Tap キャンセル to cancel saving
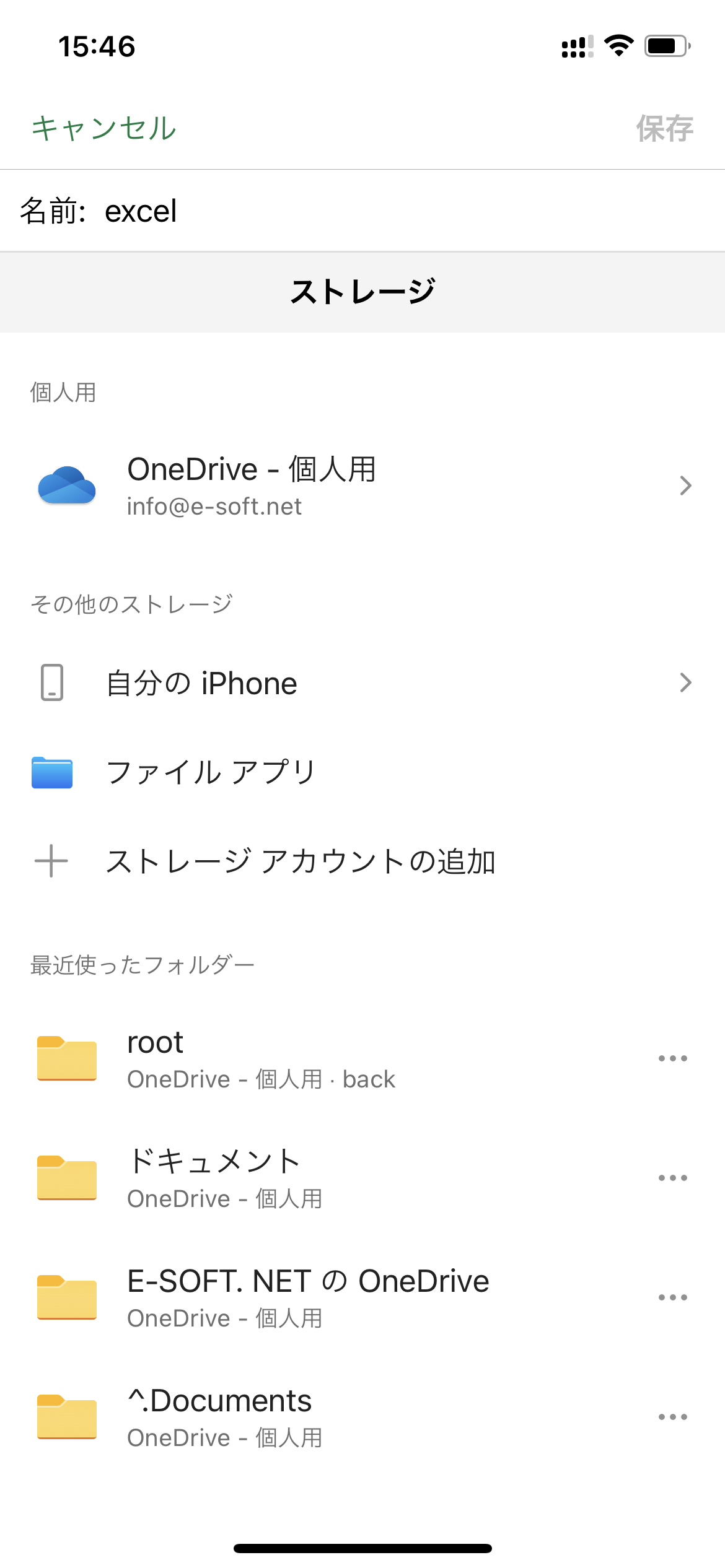This screenshot has width=725, height=1568. click(104, 128)
